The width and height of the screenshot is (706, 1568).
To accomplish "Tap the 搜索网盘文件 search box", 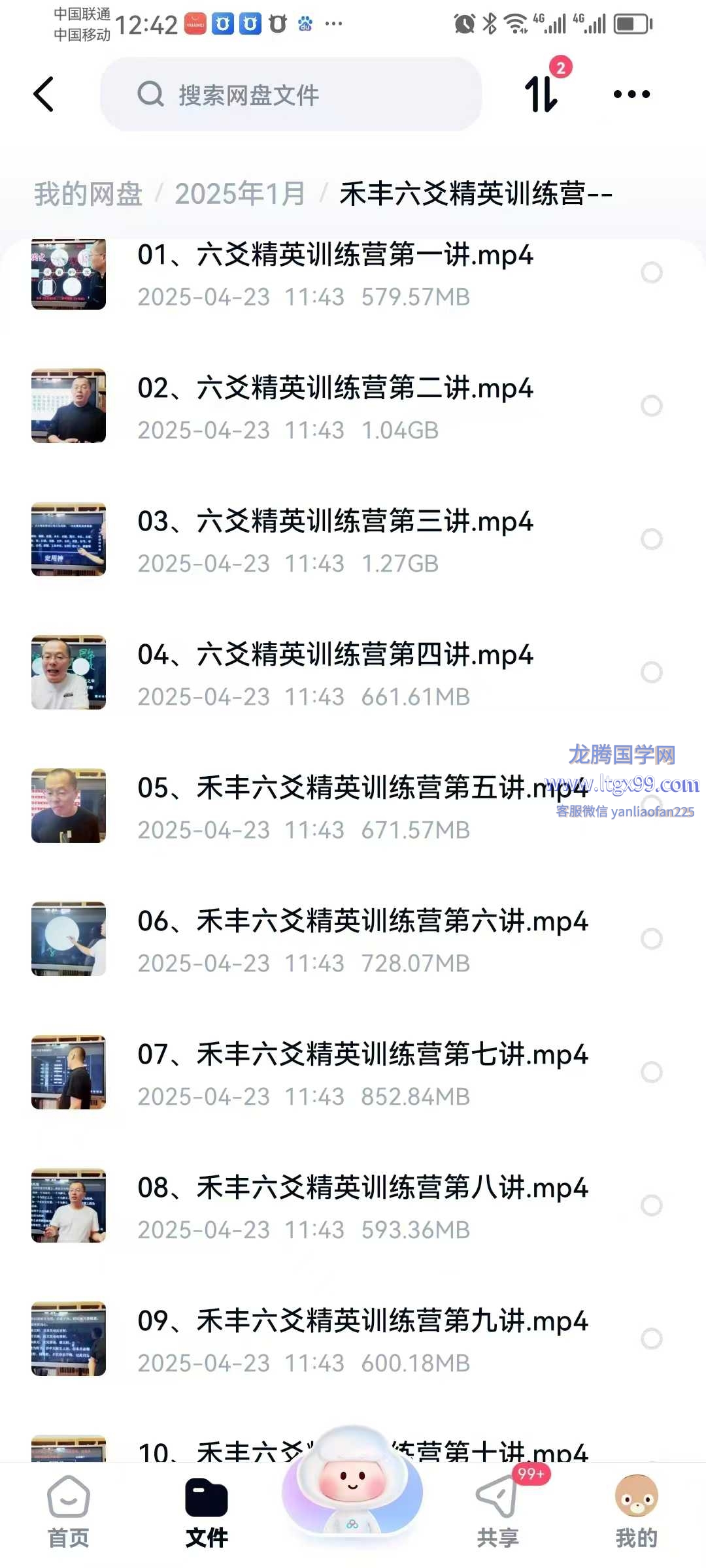I will tap(291, 95).
